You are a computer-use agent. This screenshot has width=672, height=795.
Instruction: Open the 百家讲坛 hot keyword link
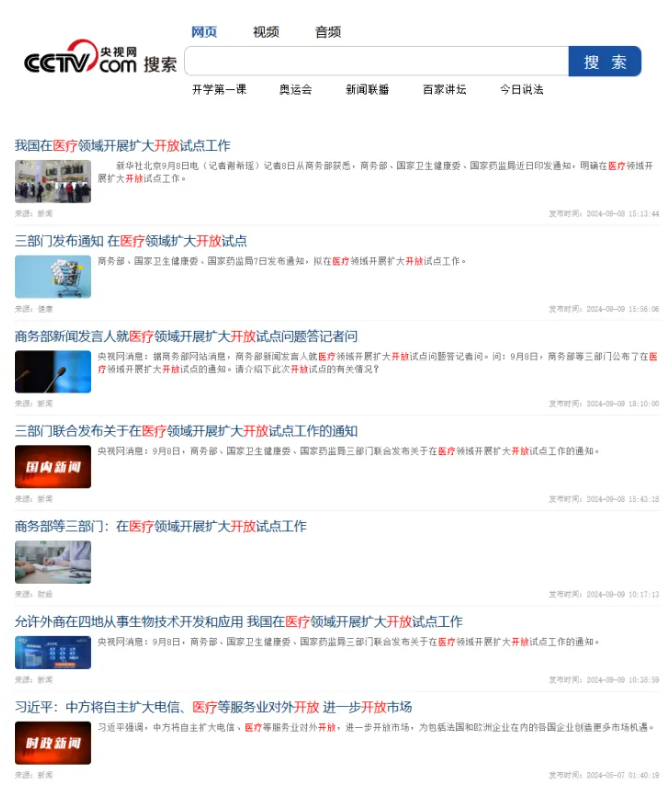(444, 89)
